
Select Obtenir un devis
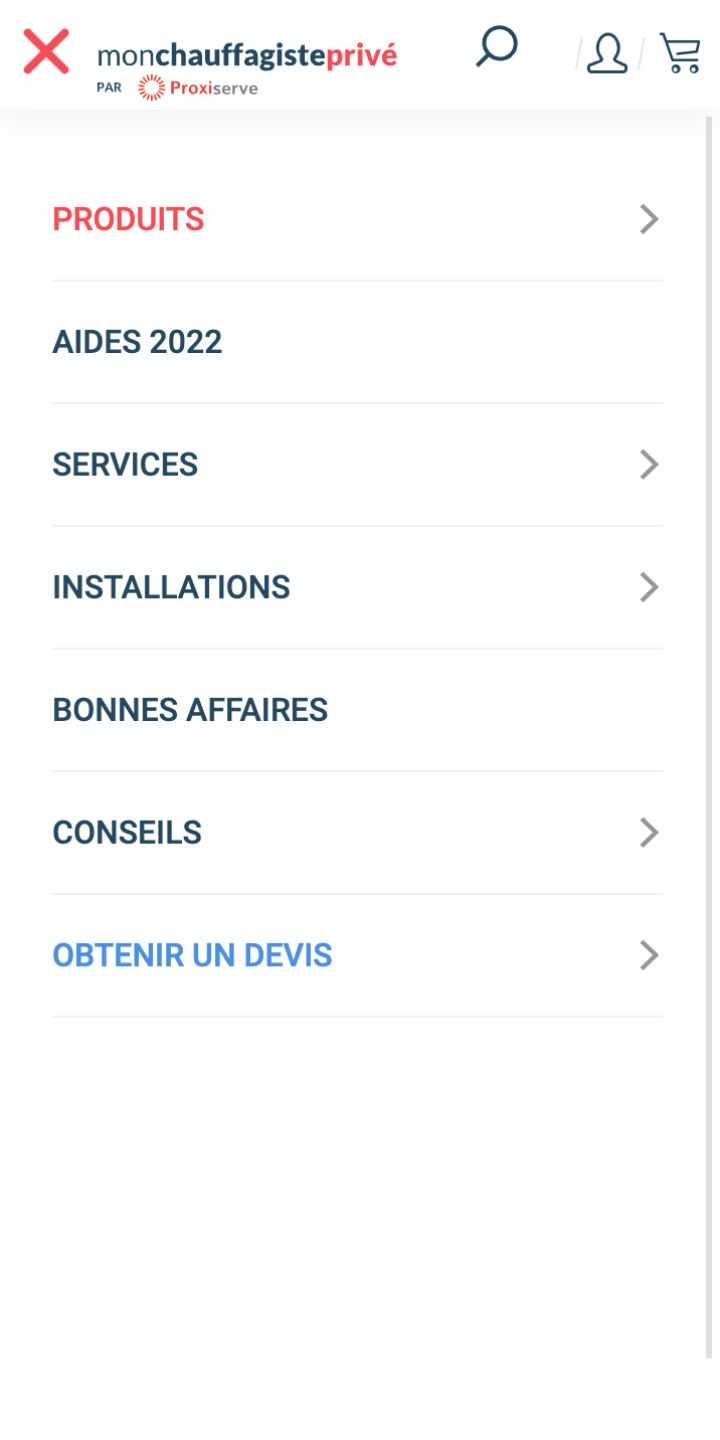357,956
